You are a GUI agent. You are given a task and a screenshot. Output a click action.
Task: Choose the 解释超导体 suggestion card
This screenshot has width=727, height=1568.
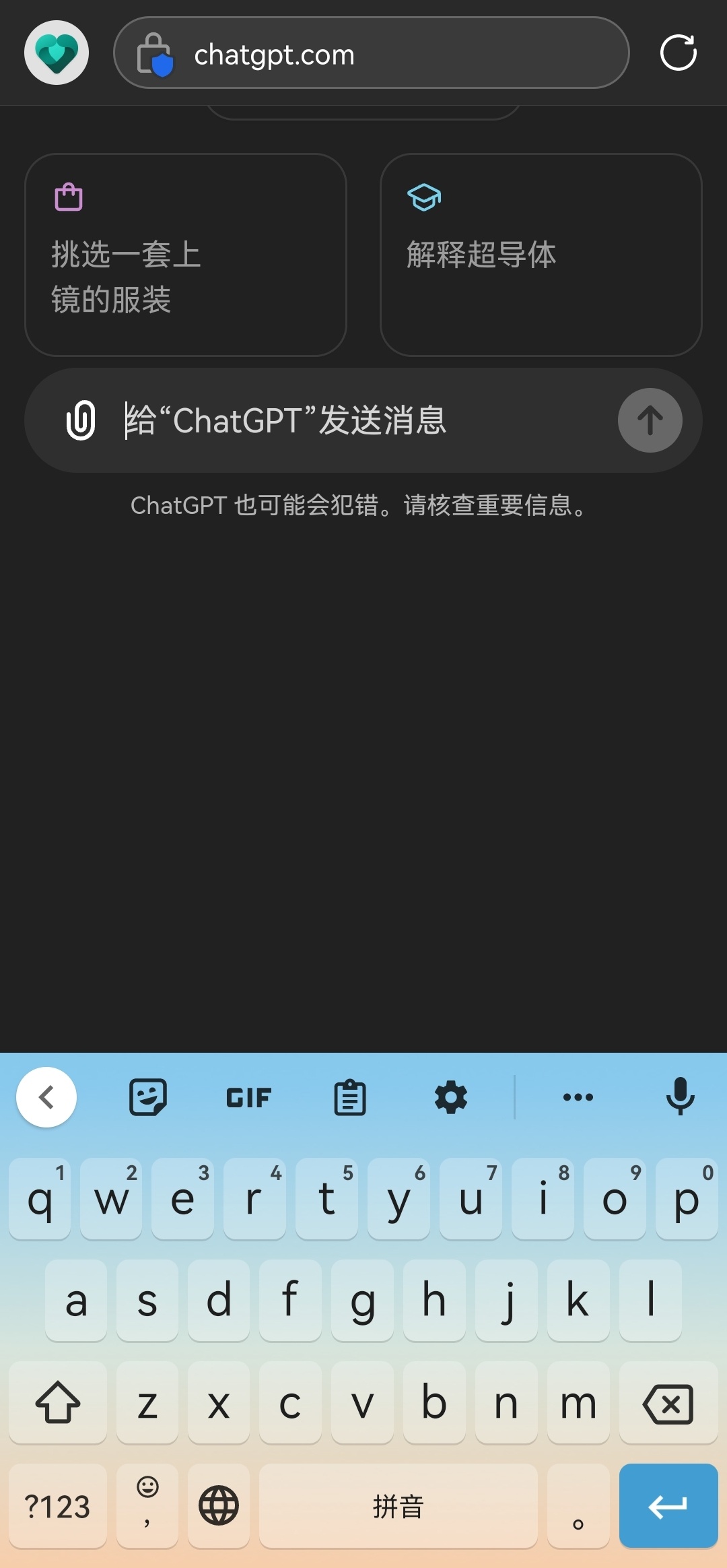pyautogui.click(x=541, y=255)
